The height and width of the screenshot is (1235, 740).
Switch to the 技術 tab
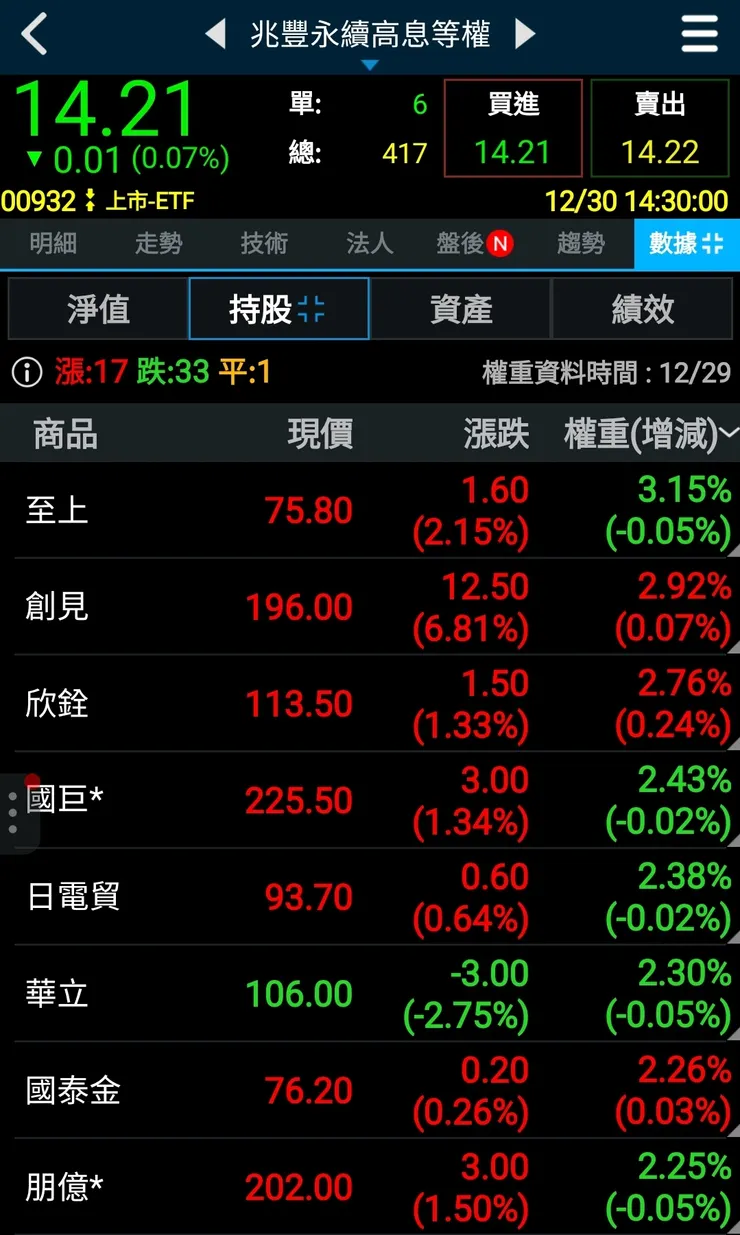(x=263, y=244)
